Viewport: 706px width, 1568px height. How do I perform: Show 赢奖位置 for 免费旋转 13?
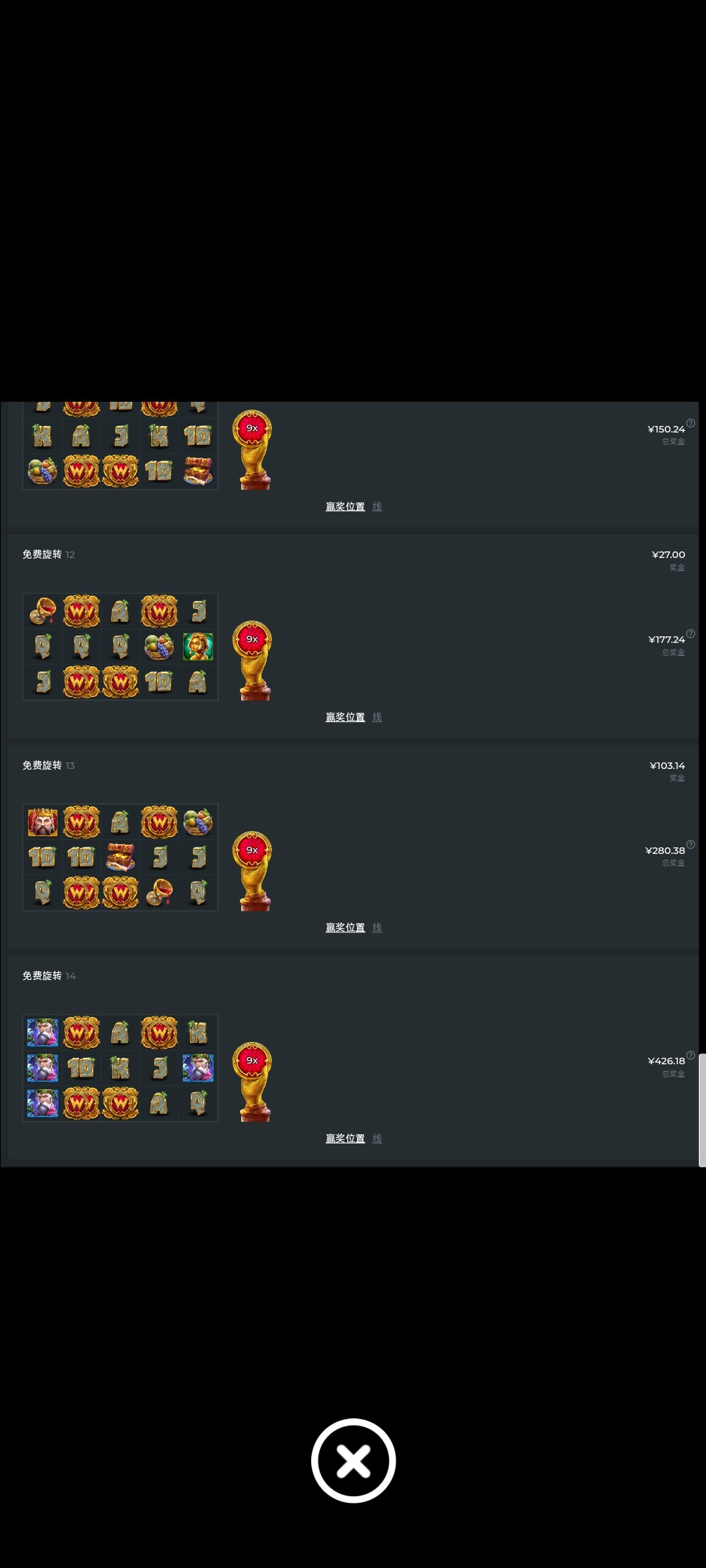(x=345, y=927)
